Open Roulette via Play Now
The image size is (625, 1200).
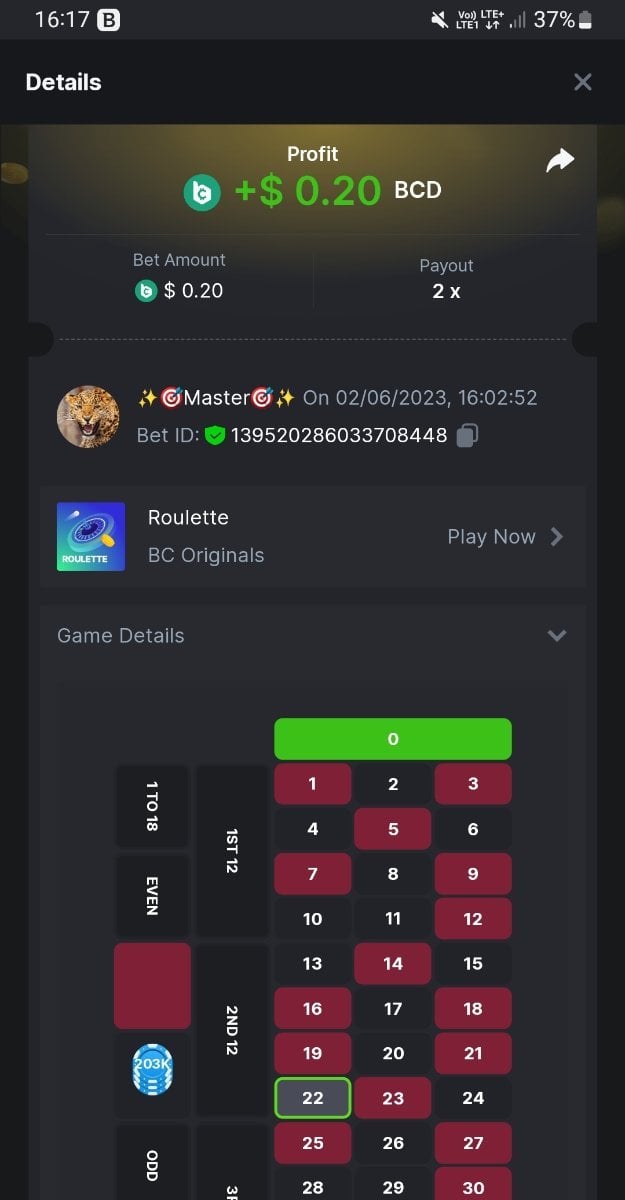point(505,537)
